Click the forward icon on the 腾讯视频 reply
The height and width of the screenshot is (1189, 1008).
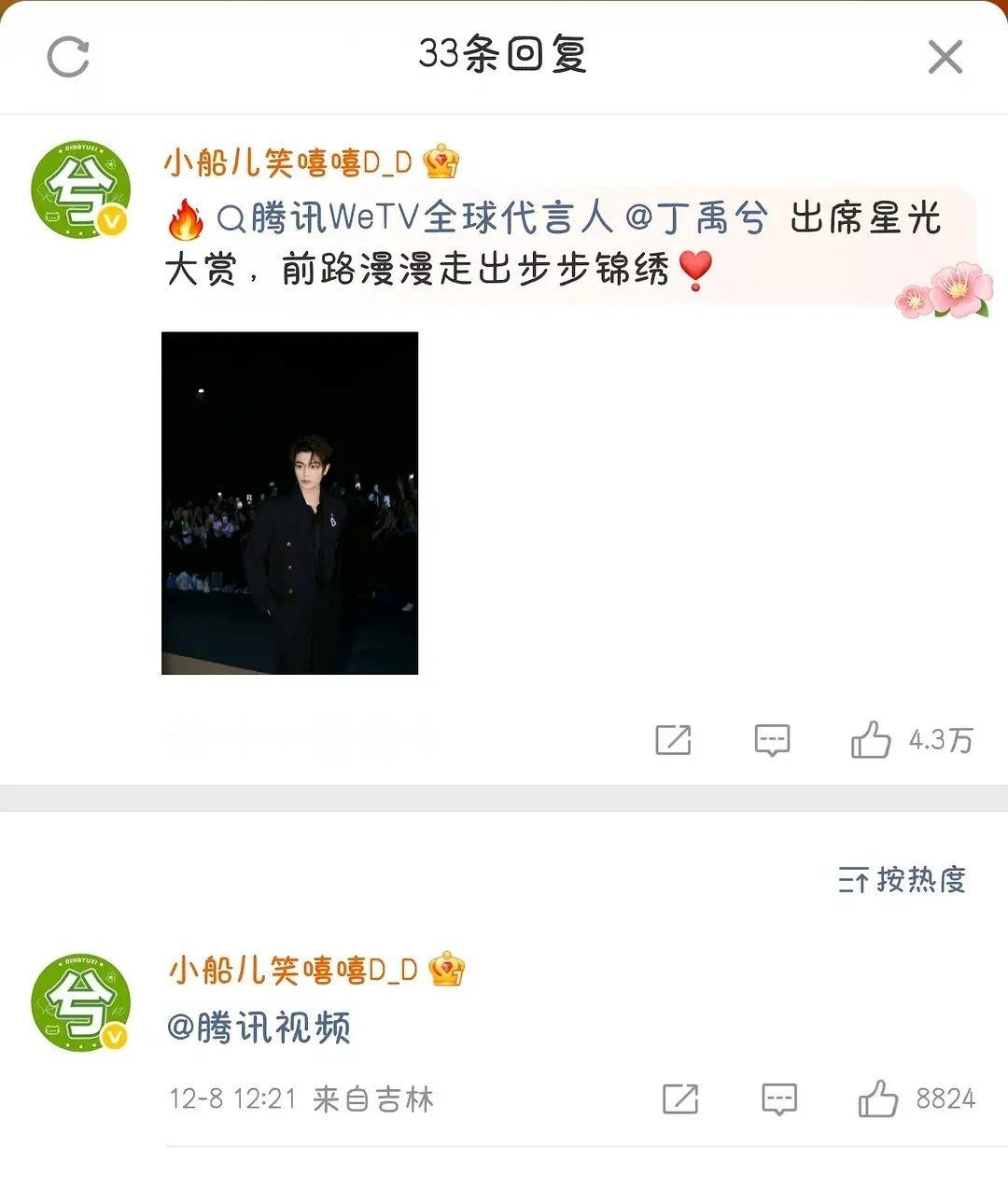click(681, 1100)
